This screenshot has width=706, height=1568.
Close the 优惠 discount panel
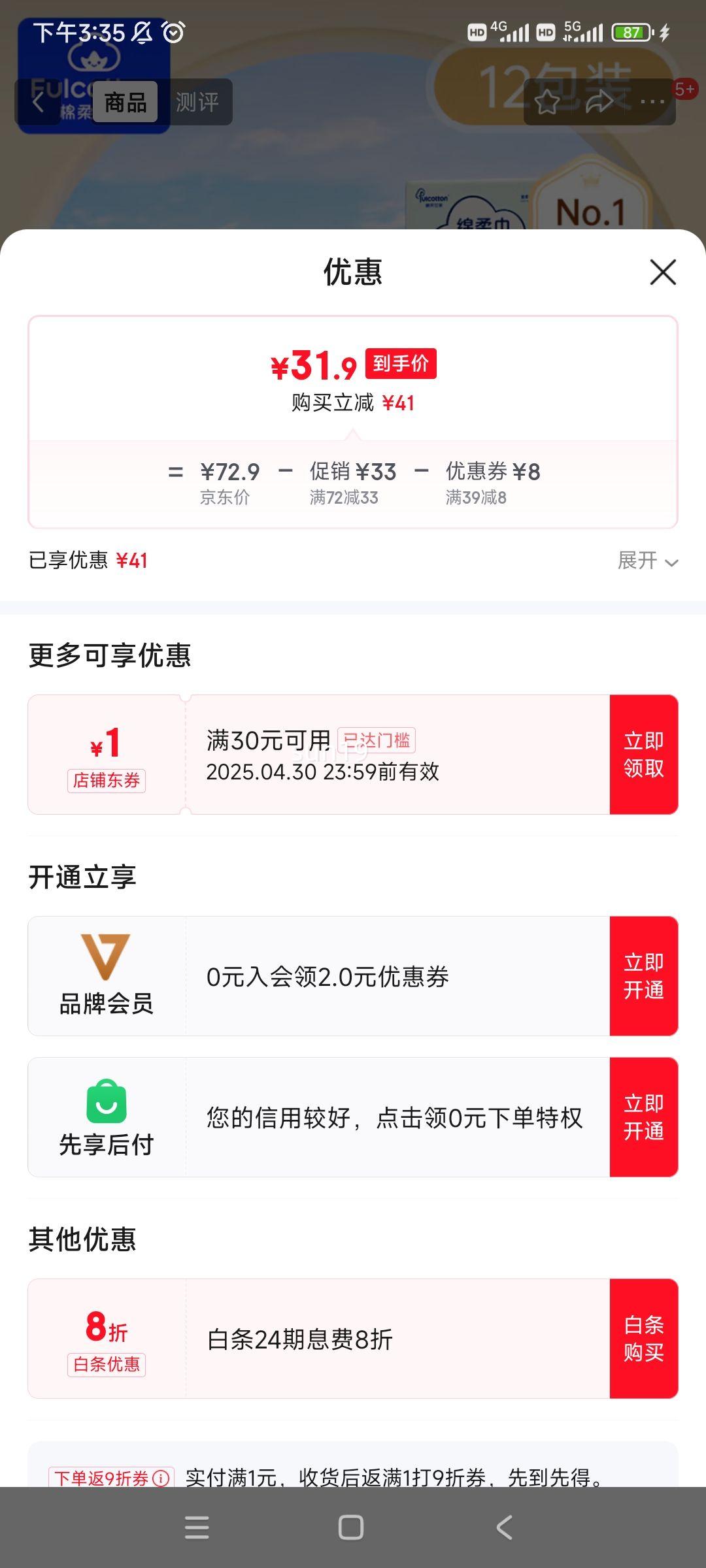[x=662, y=273]
